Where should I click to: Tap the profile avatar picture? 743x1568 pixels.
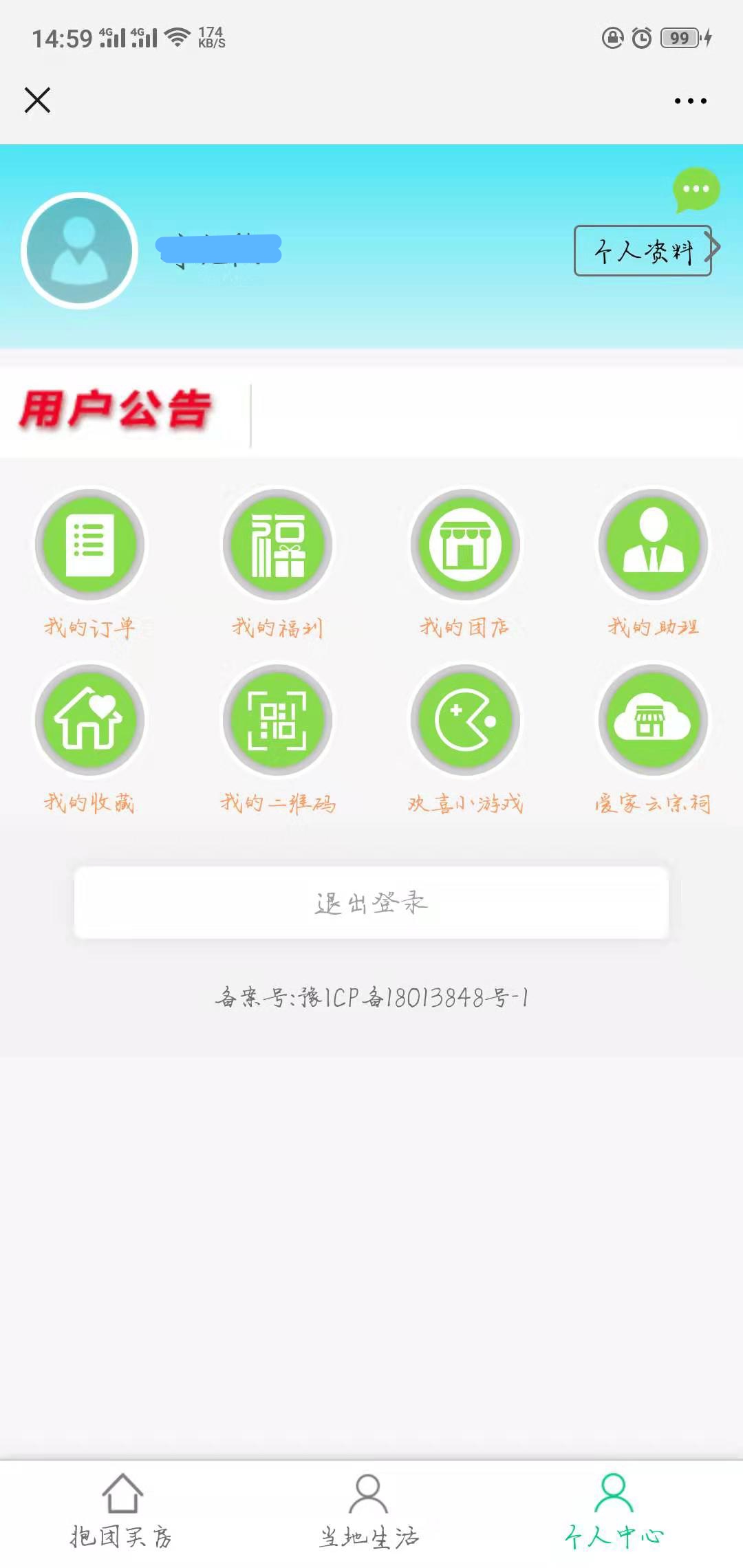coord(80,251)
